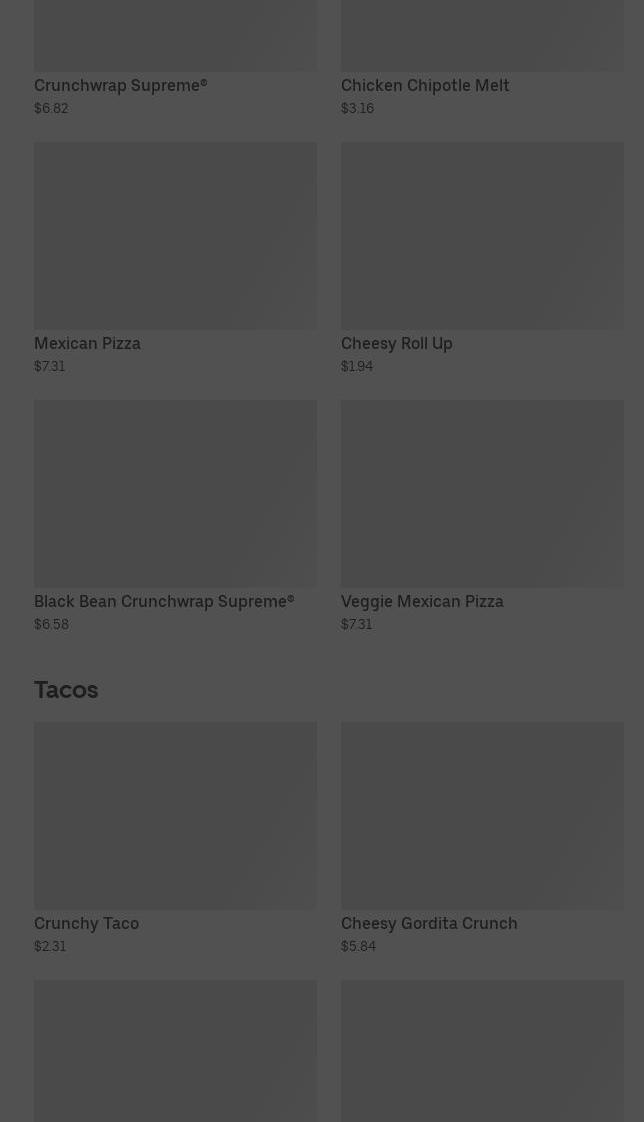Select the Crunchy Taco

[175, 839]
